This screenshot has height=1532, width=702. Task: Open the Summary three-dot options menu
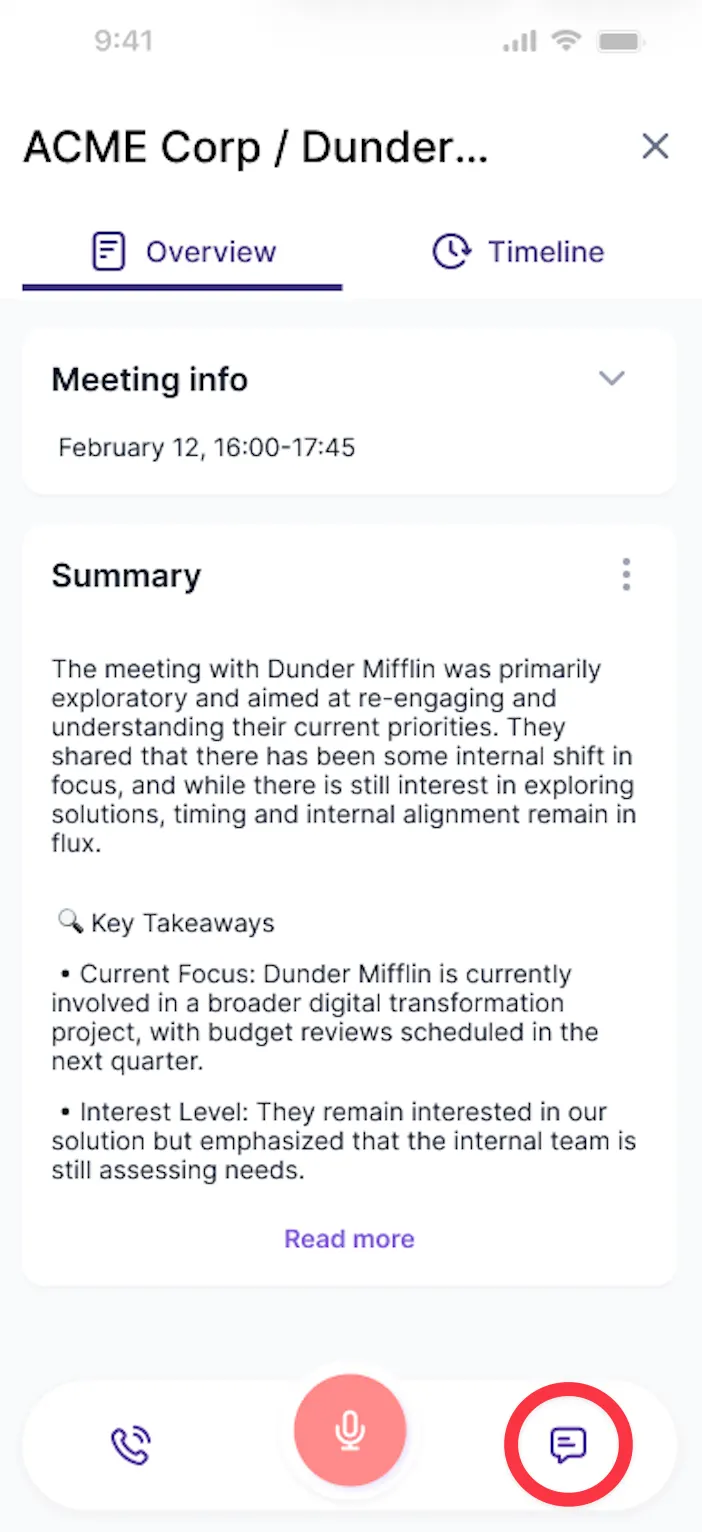tap(626, 575)
